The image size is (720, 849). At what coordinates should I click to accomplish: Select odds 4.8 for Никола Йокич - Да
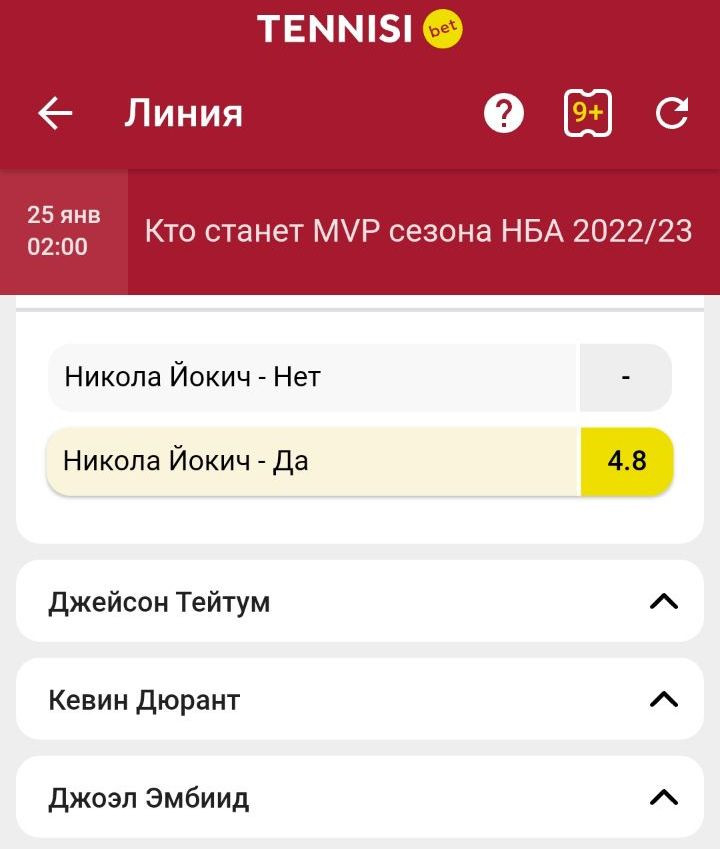point(626,461)
